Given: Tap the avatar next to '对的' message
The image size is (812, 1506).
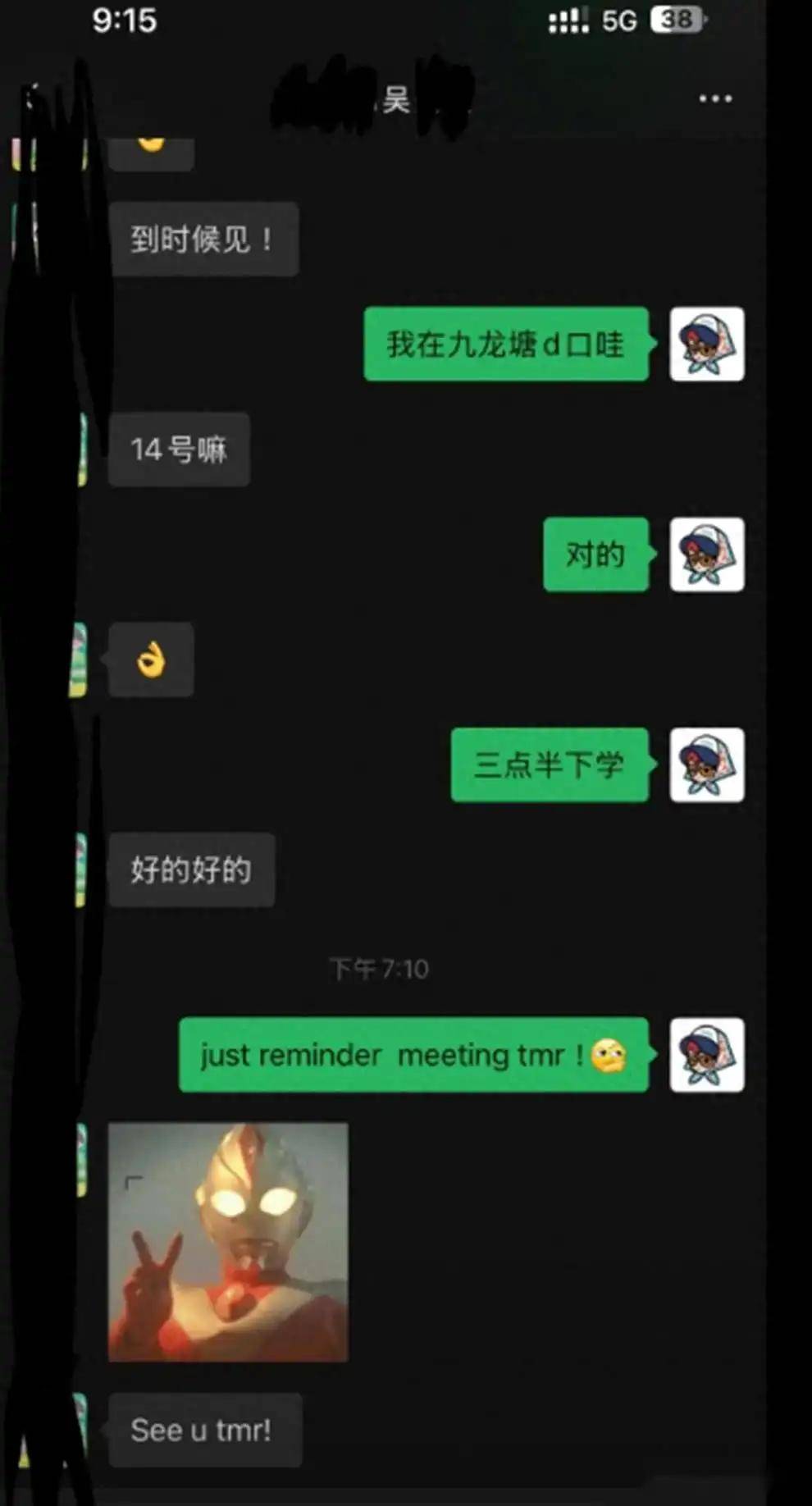Looking at the screenshot, I should click(706, 554).
